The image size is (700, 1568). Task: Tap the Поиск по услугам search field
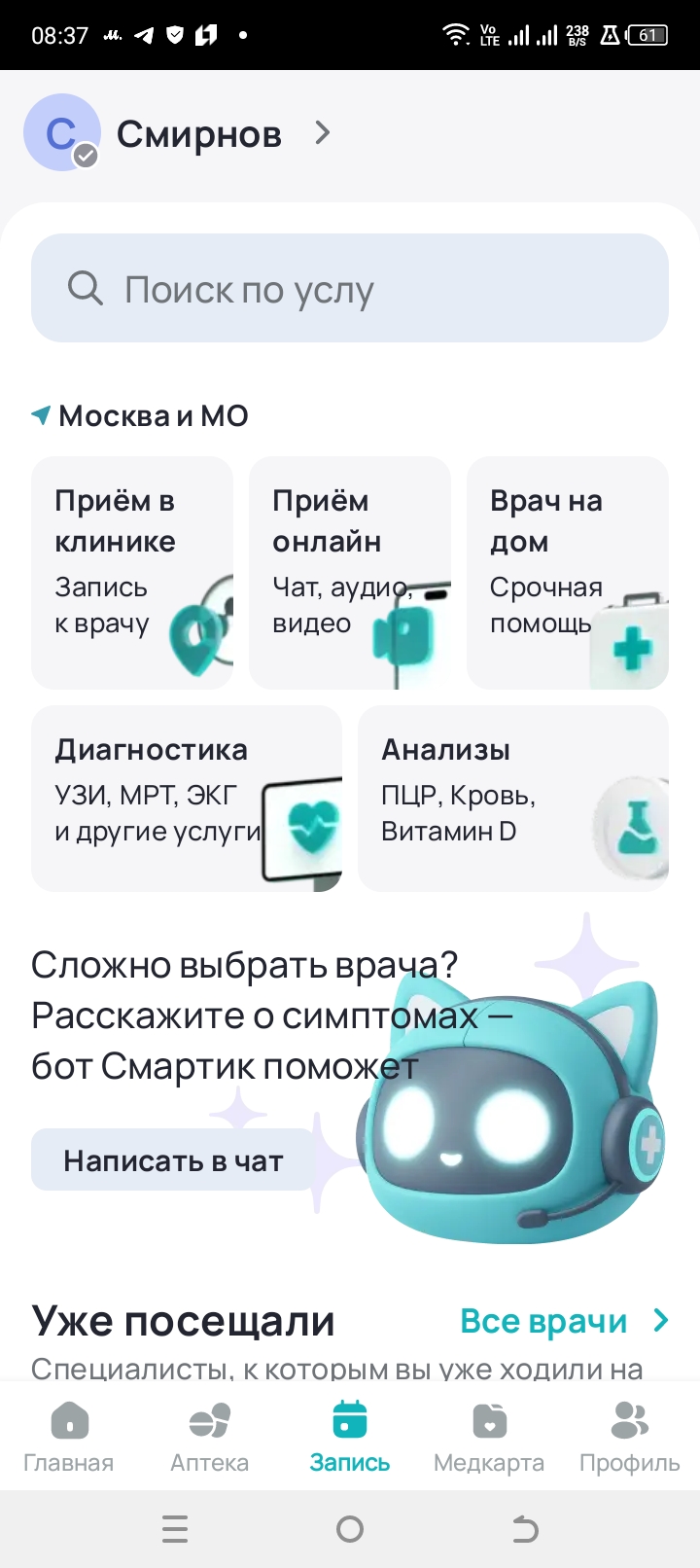click(x=350, y=288)
